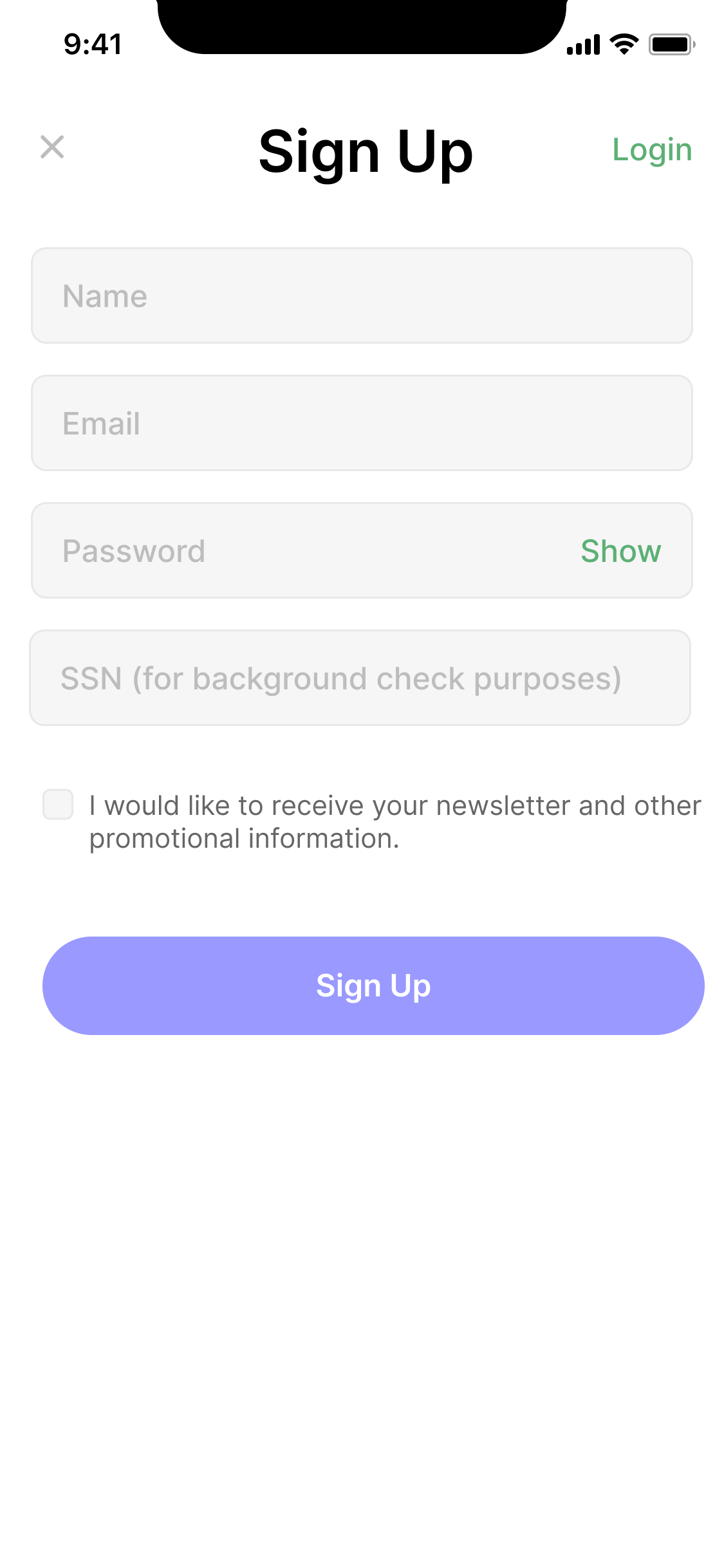Image resolution: width=724 pixels, height=1568 pixels.
Task: Check the newsletter opt-in checkbox
Action: click(x=58, y=805)
